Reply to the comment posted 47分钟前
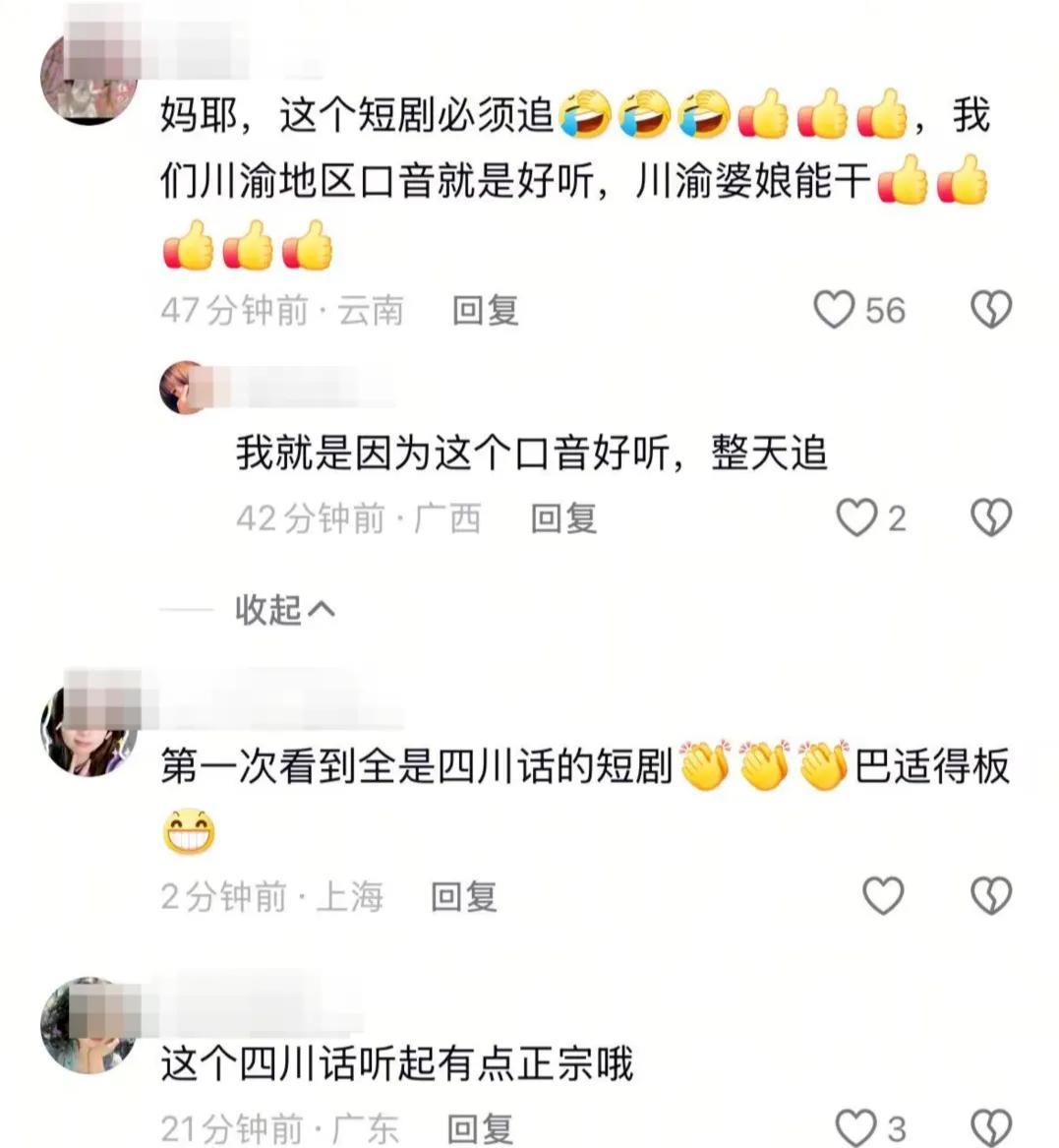 pyautogui.click(x=485, y=311)
